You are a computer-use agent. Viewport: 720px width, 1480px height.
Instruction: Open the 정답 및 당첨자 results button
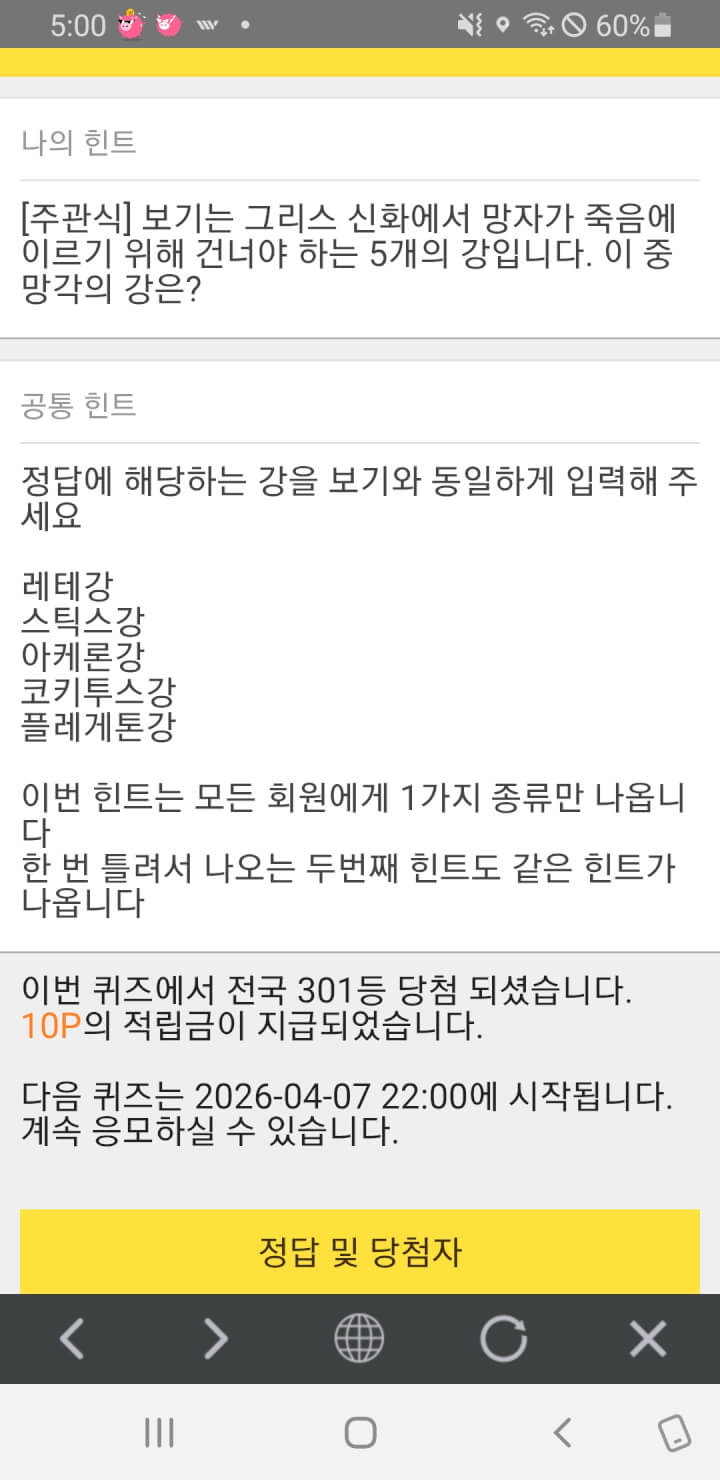point(360,1251)
